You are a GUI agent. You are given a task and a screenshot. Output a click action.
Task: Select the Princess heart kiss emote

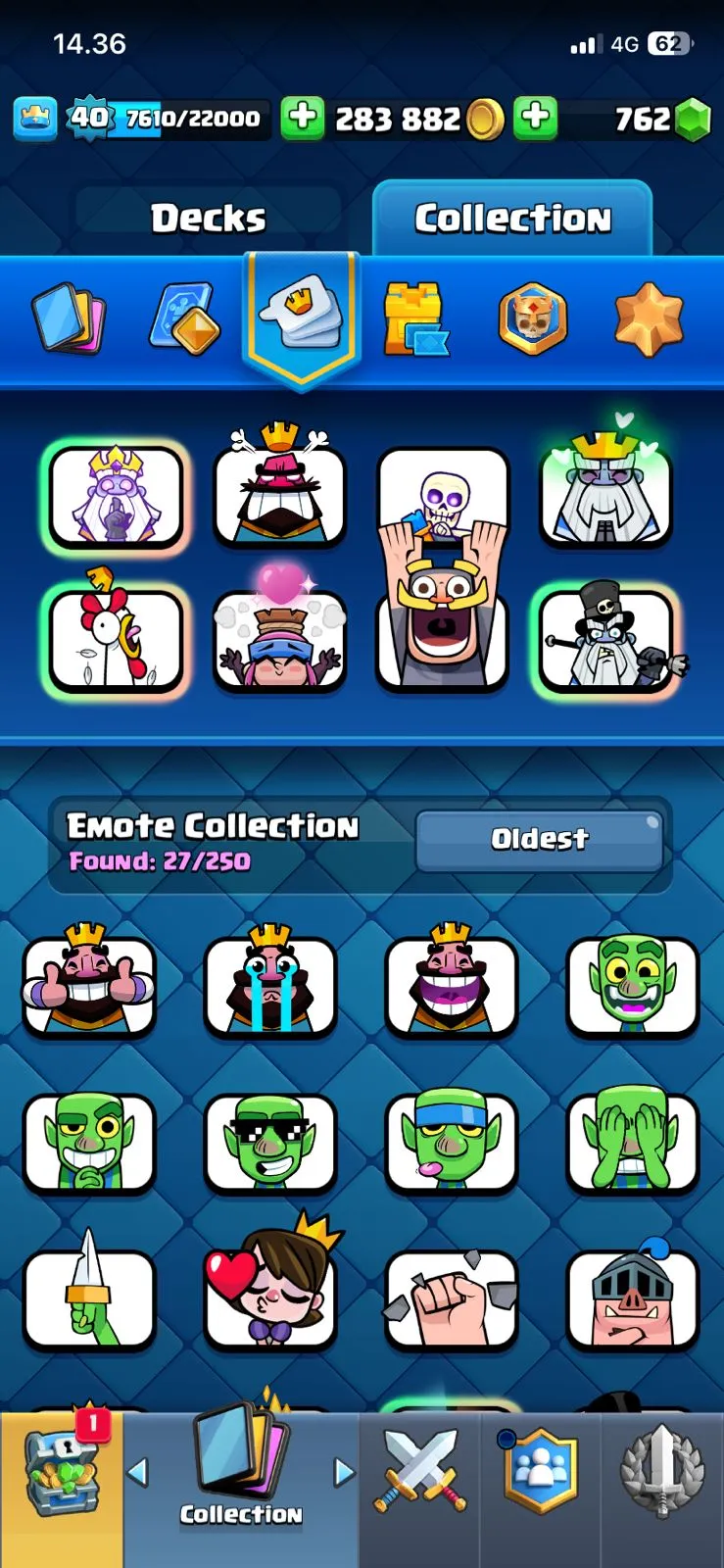[x=270, y=1286]
